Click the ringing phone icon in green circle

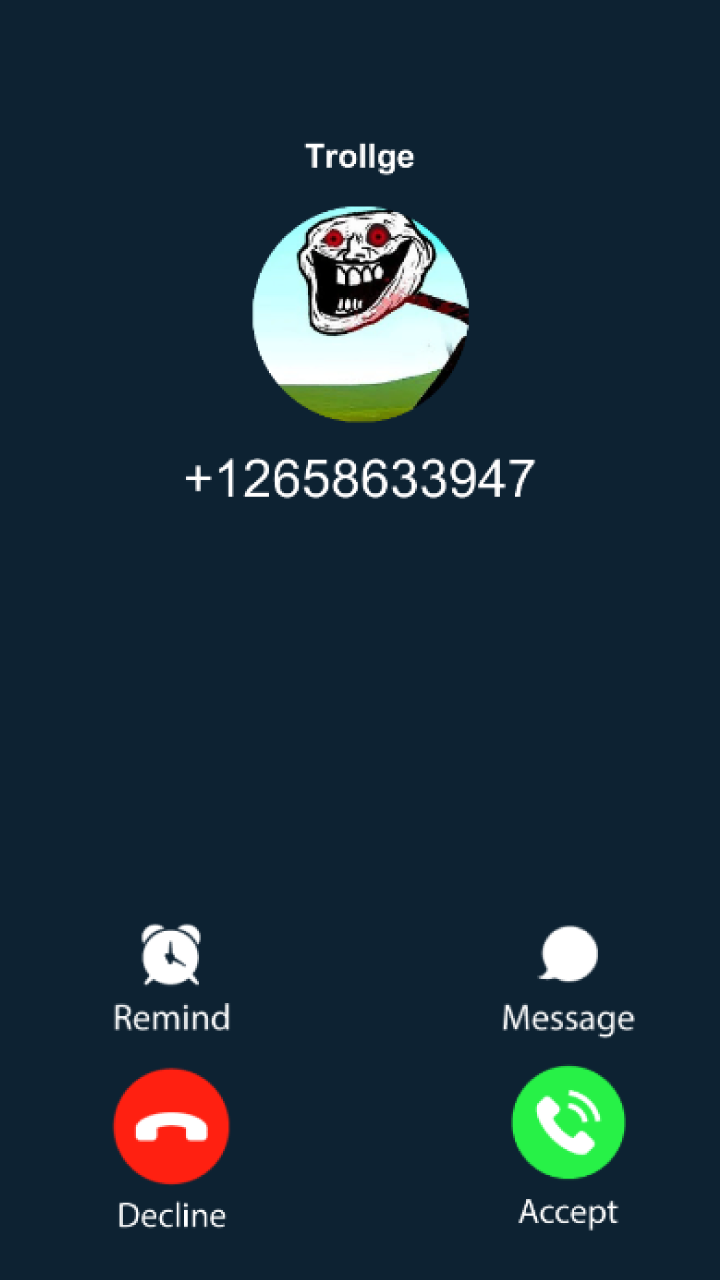567,1122
